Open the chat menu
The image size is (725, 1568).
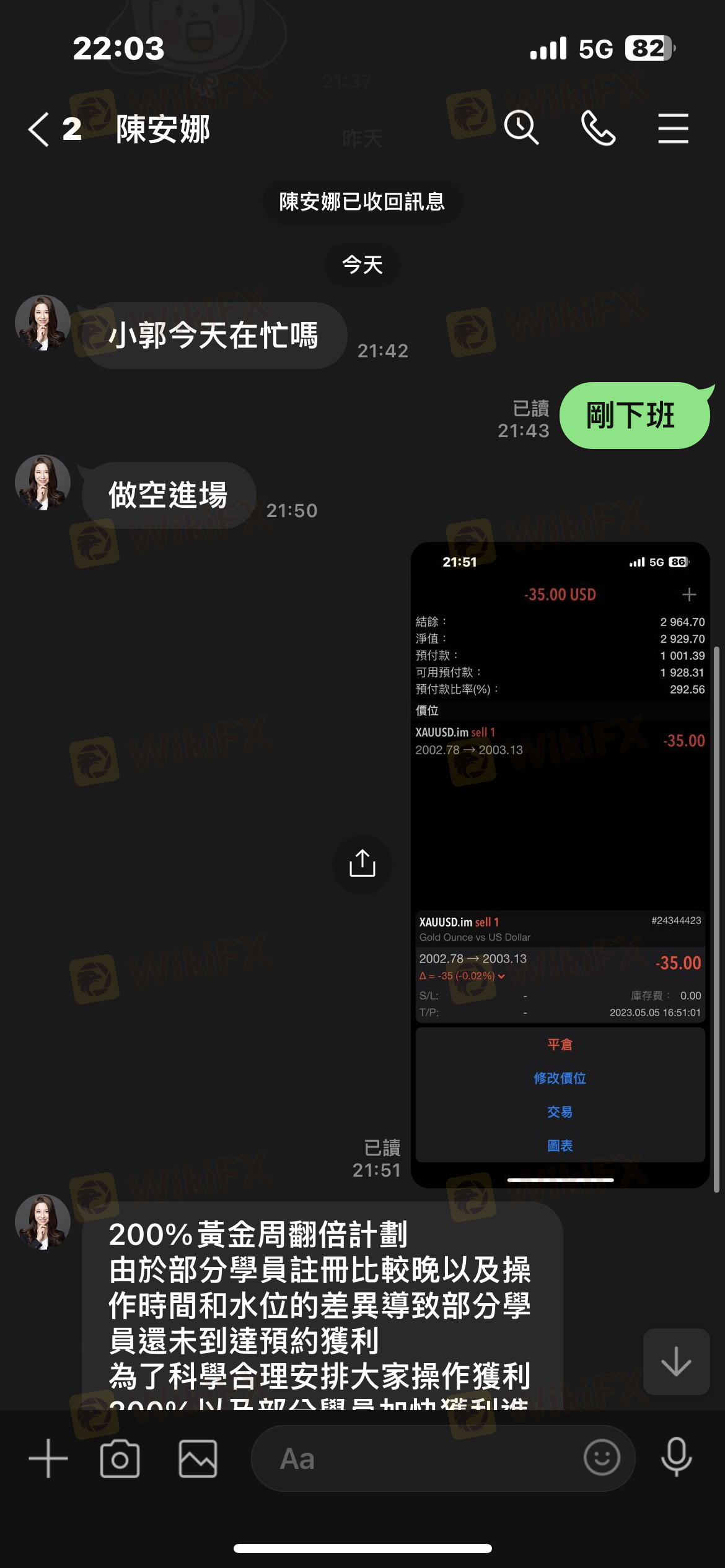[673, 128]
